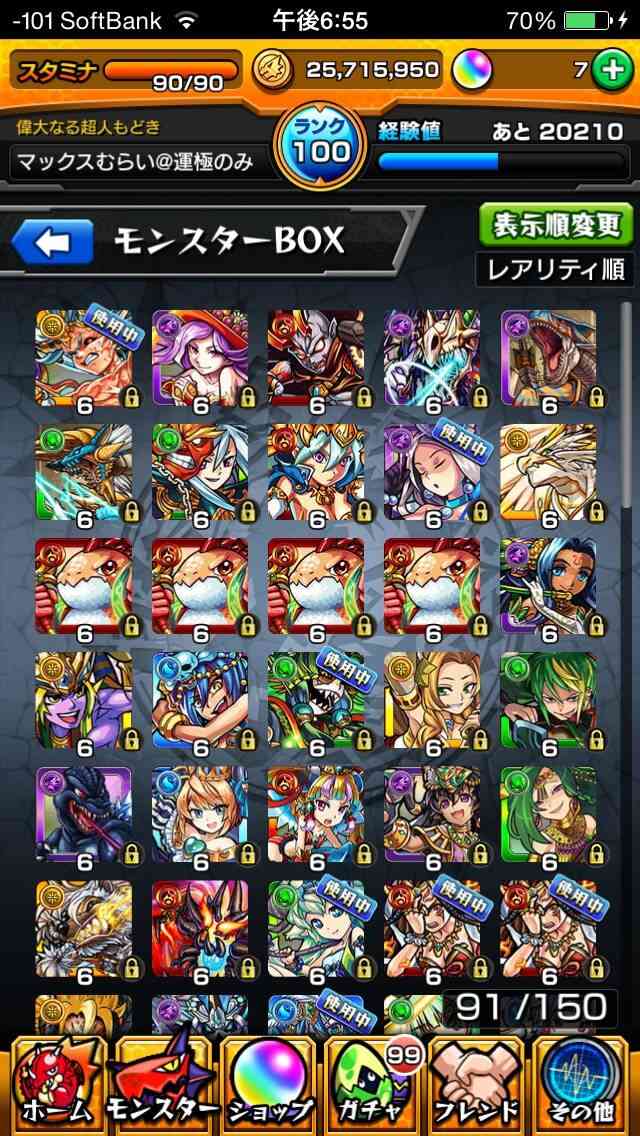Select the red-masked tengu monster
This screenshot has width=640, height=1136.
(x=200, y=472)
